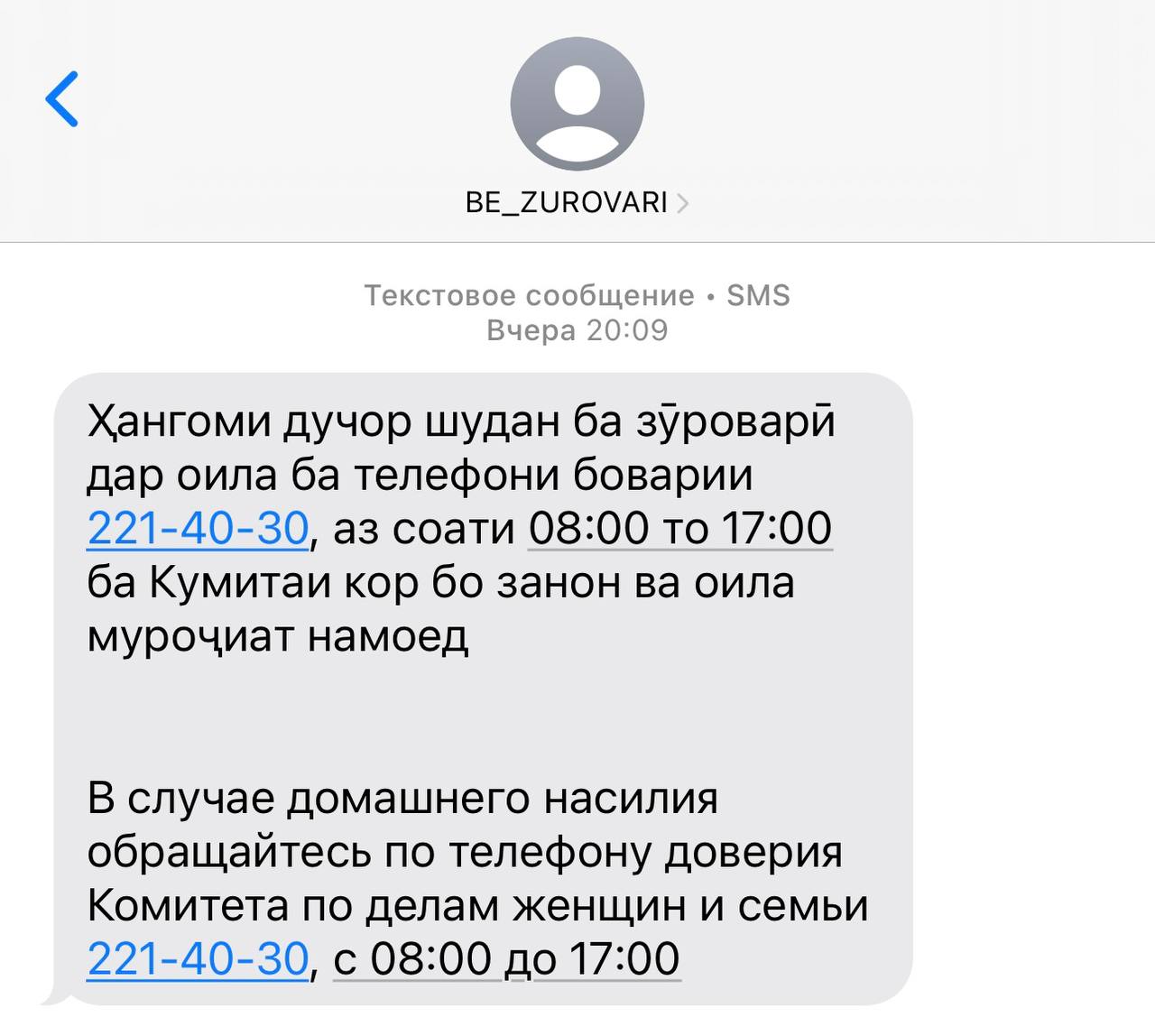This screenshot has height=1036, width=1155.
Task: Open the с 08:00 до 17:00 time link
Action: (x=506, y=959)
